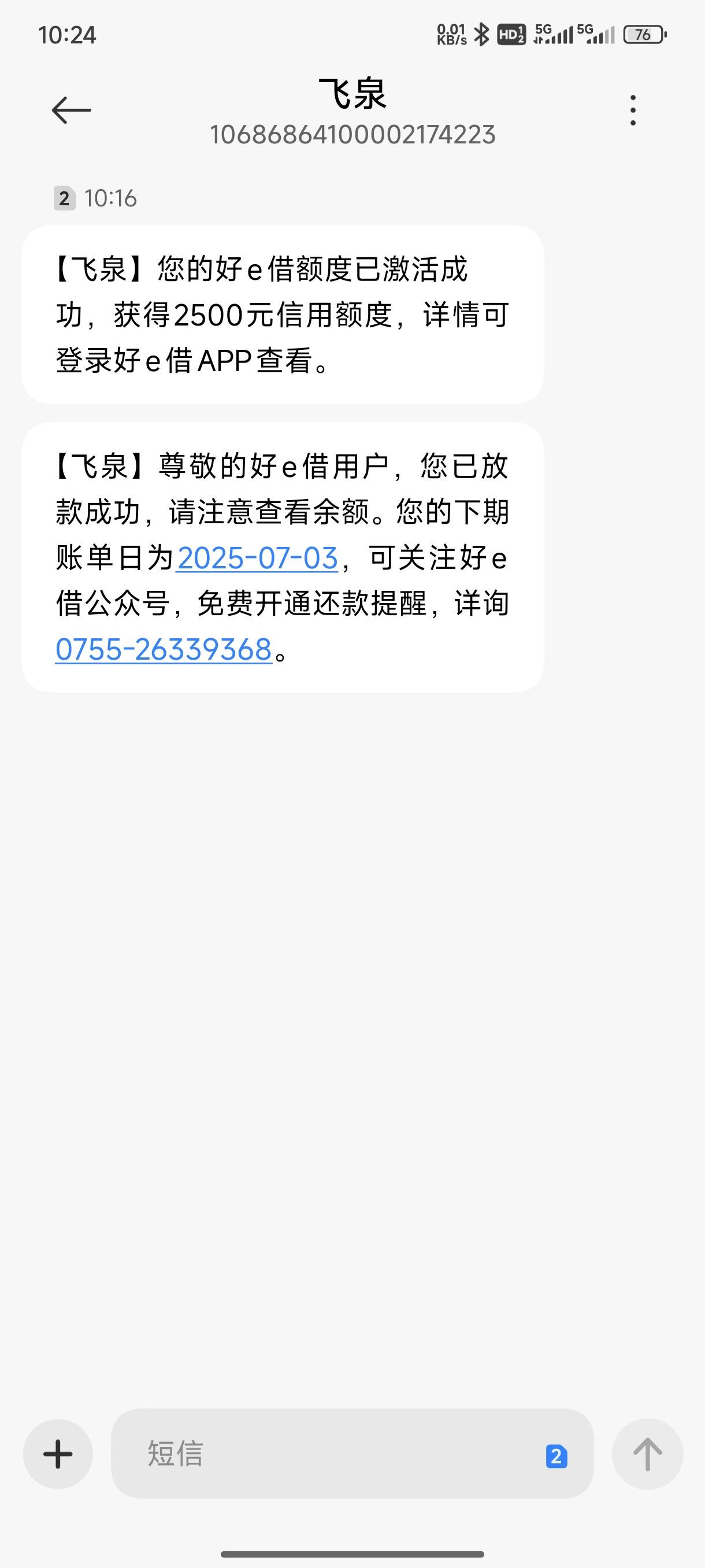Open the three-dot overflow menu

[633, 110]
